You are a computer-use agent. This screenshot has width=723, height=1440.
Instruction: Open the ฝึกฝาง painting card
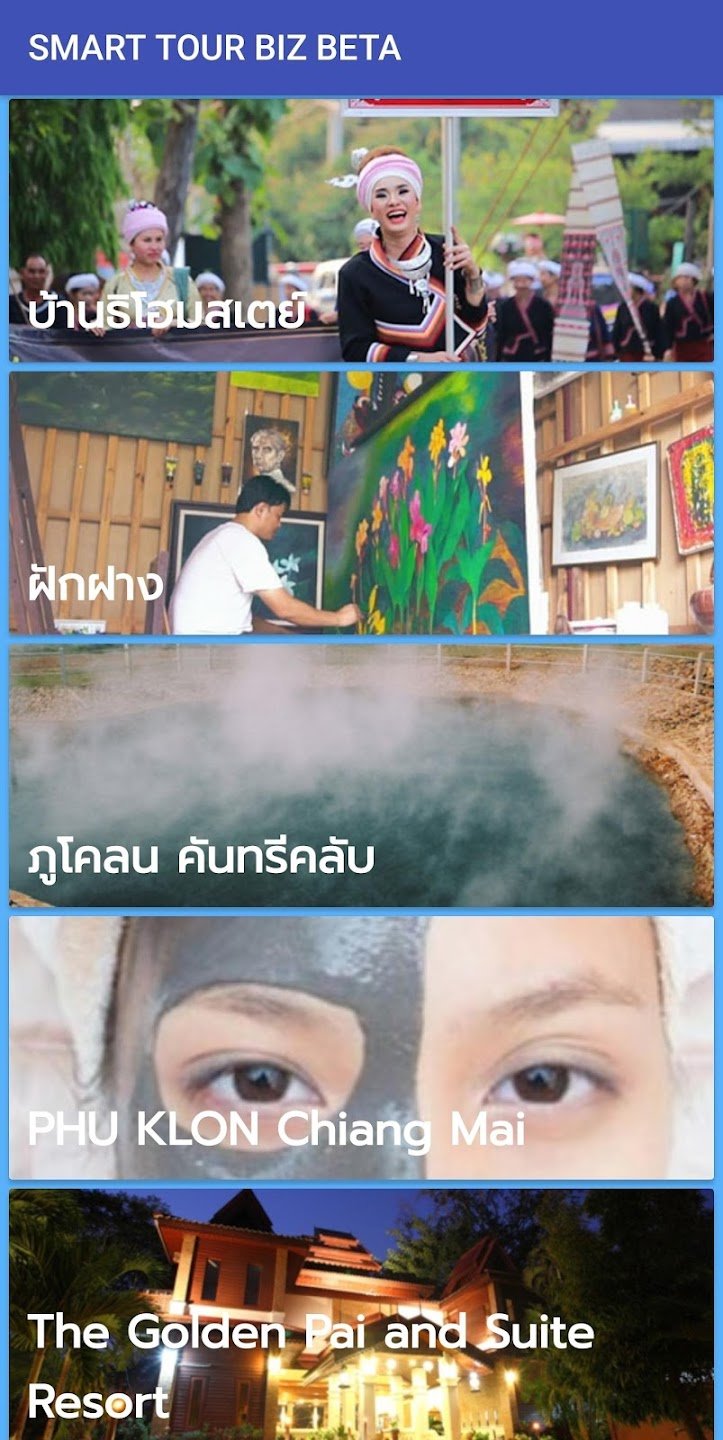[361, 503]
